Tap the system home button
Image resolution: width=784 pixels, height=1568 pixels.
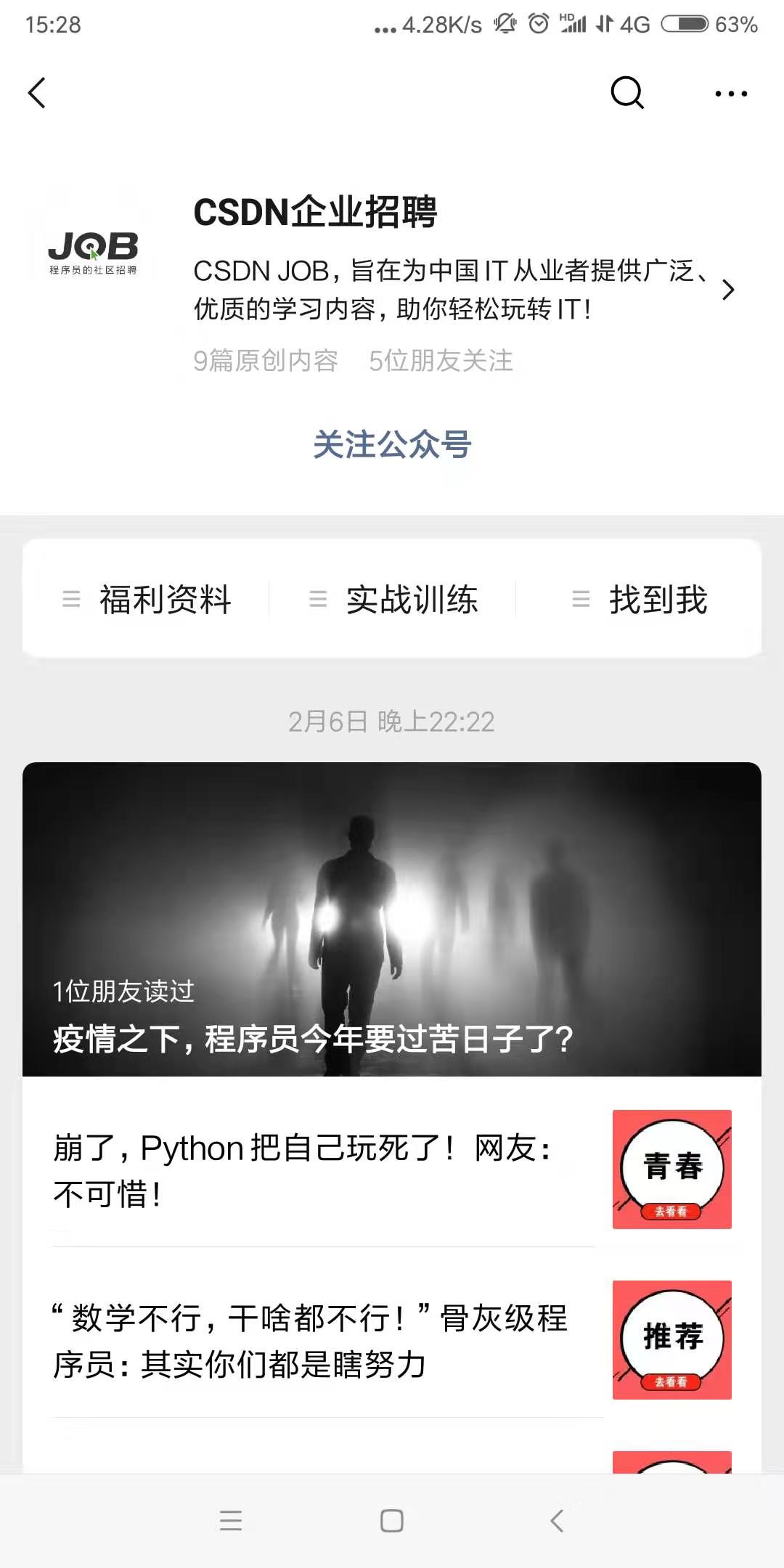pyautogui.click(x=392, y=1520)
